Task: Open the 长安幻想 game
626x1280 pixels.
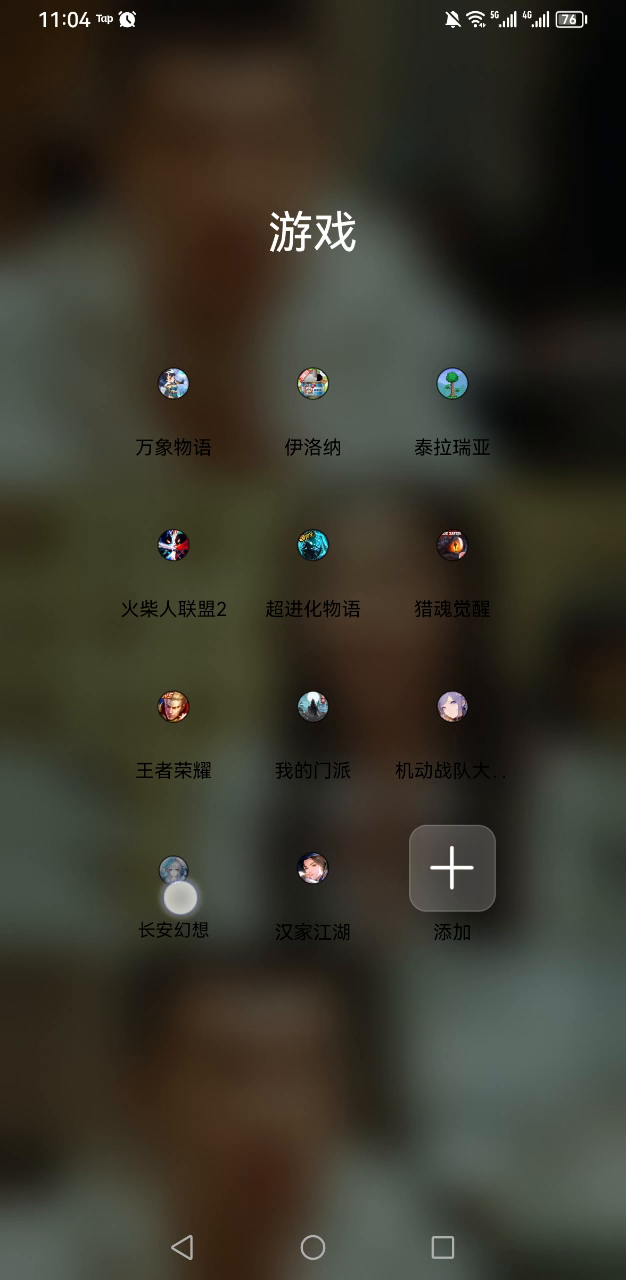Action: (x=174, y=870)
